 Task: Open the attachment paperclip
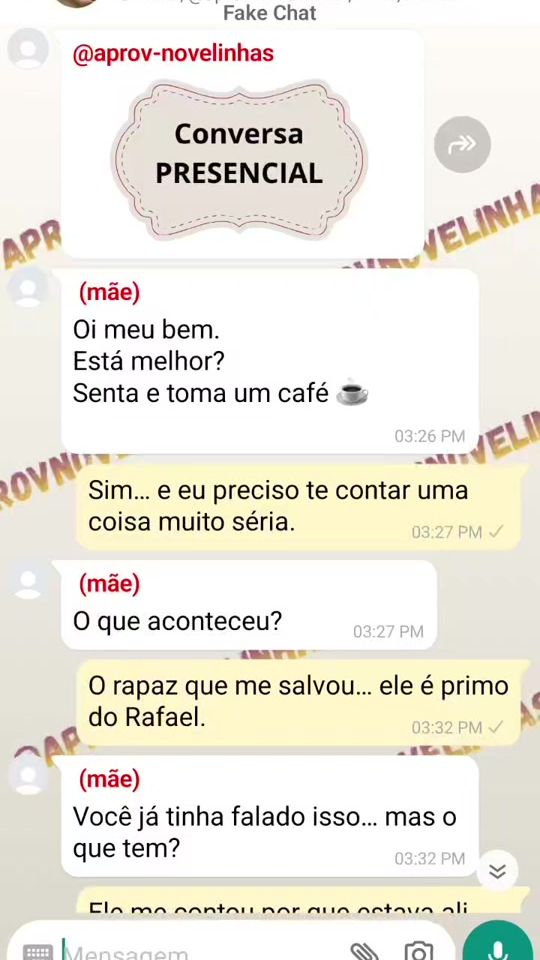365,951
